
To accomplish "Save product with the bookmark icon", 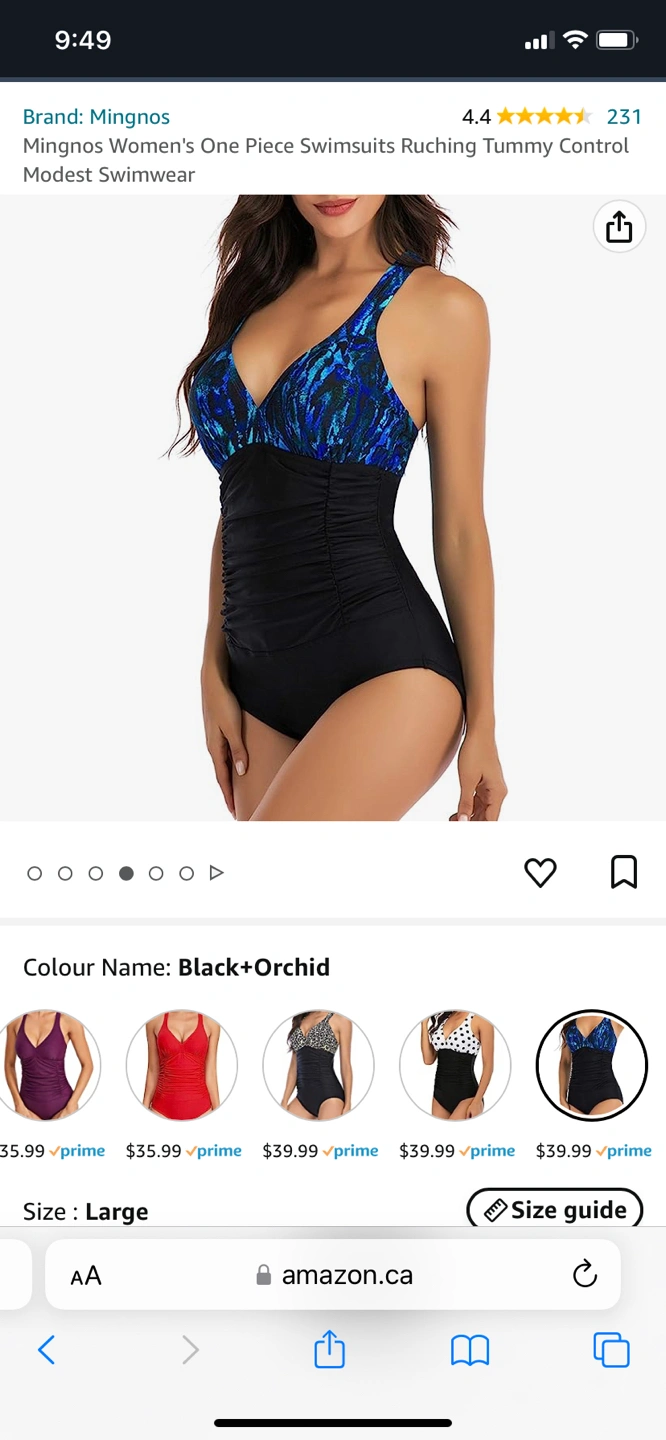I will point(623,872).
